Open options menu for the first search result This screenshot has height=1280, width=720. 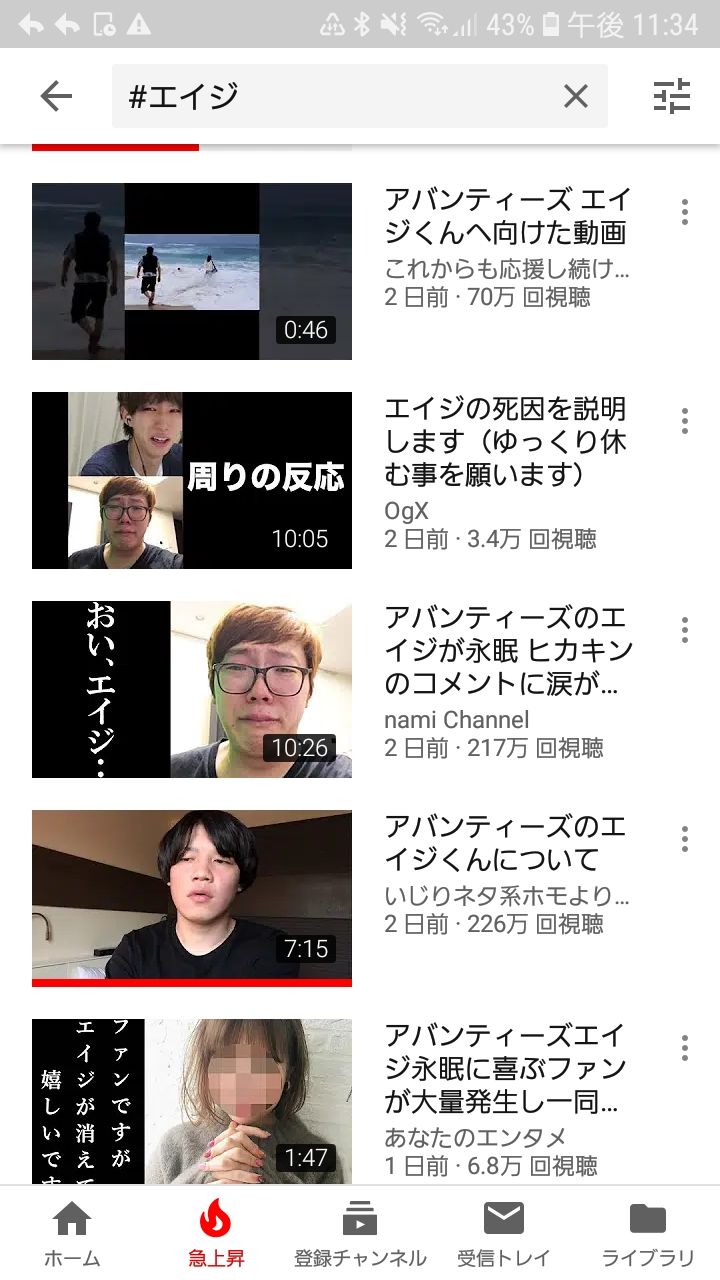click(x=684, y=213)
